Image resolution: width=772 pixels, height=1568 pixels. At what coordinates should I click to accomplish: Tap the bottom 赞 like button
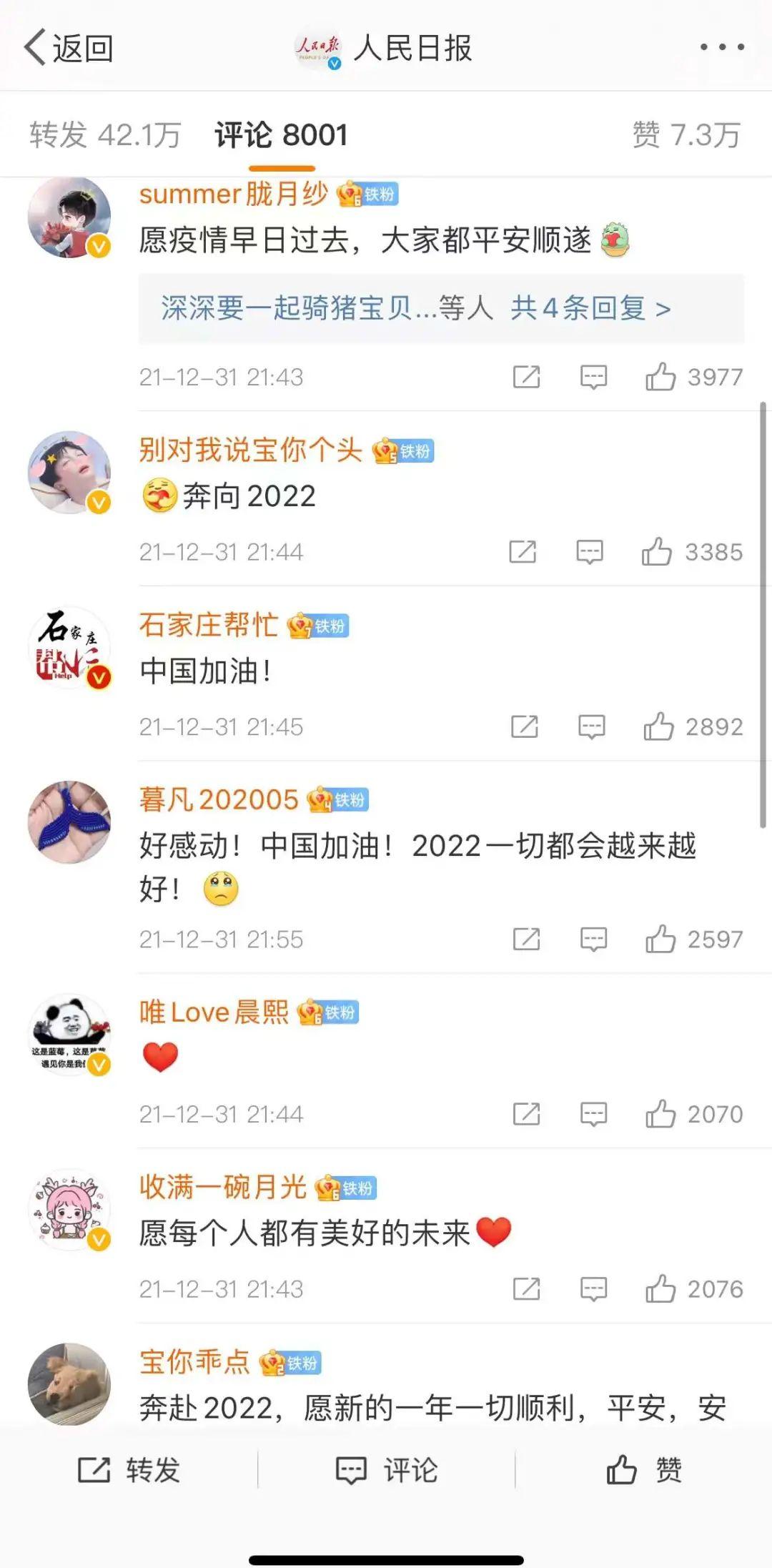tap(643, 1470)
